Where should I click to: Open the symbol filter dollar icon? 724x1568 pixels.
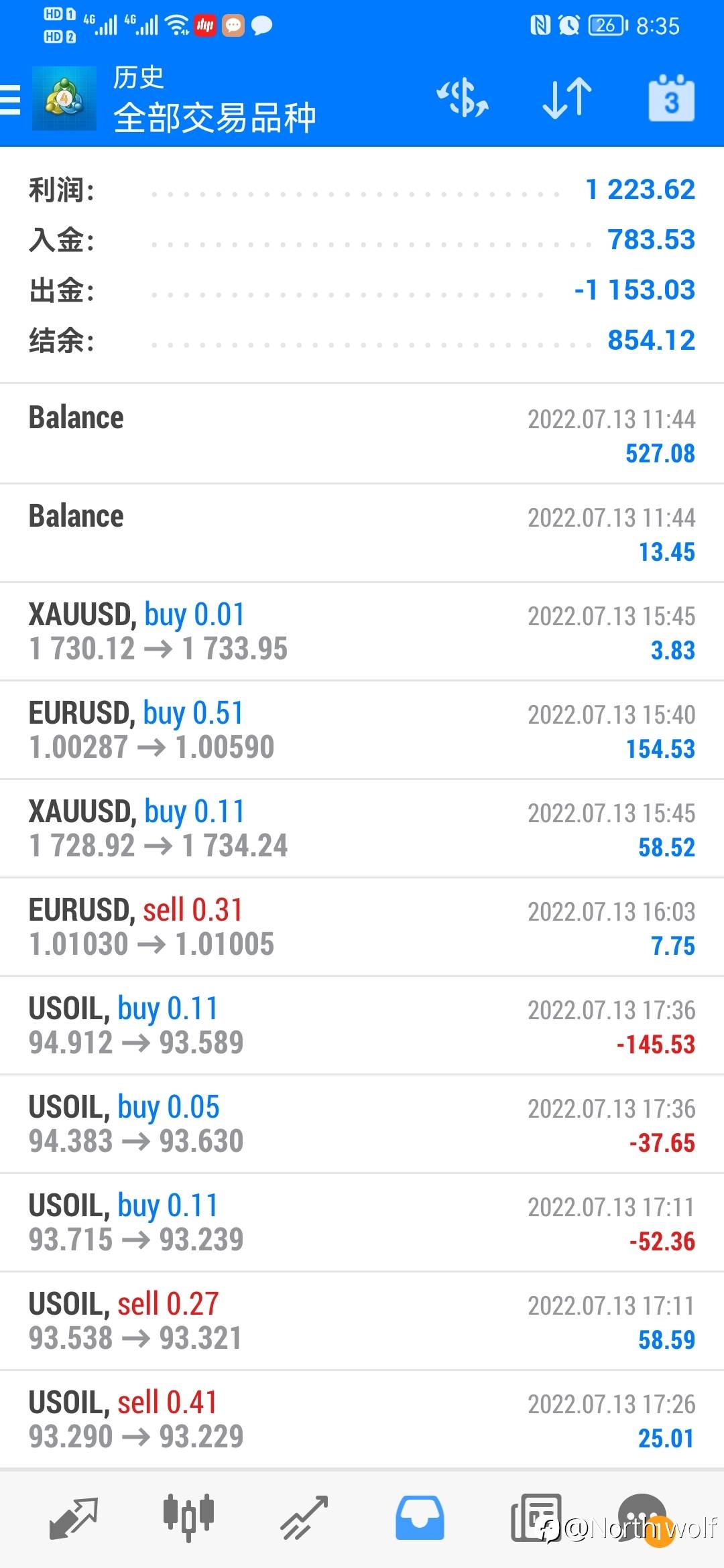click(x=463, y=98)
